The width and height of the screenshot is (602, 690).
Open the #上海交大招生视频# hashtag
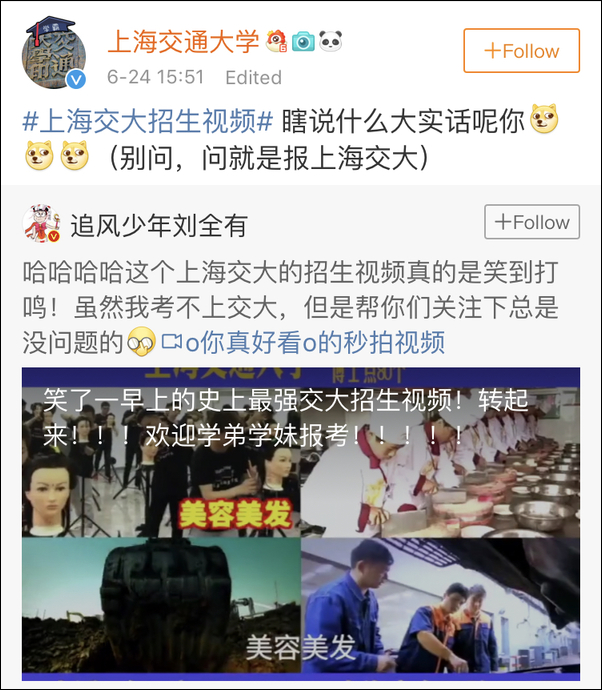coord(147,122)
